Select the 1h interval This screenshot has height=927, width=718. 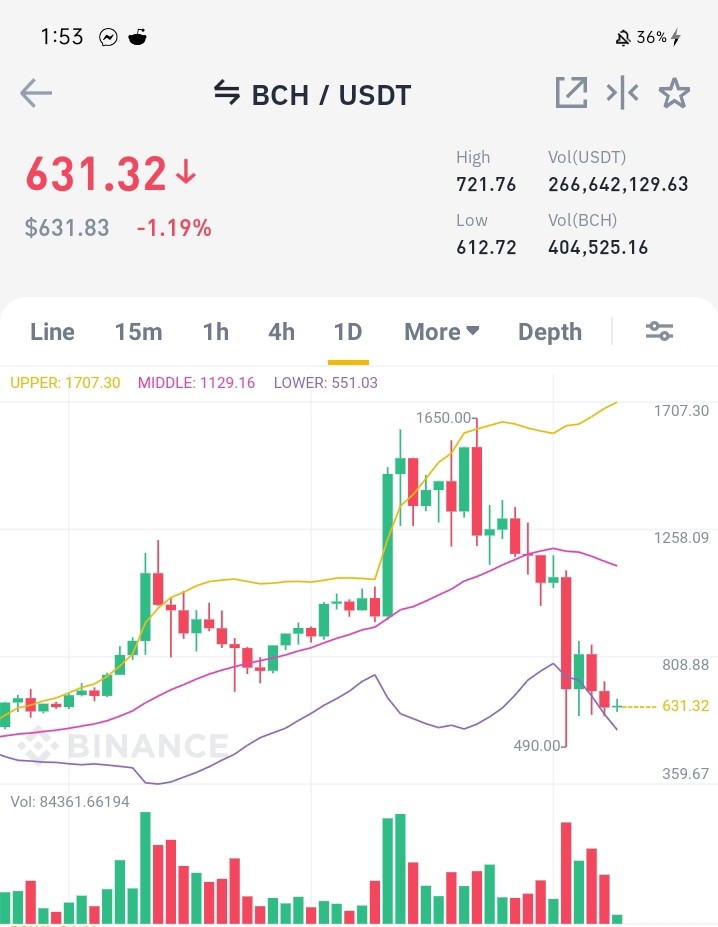coord(216,332)
